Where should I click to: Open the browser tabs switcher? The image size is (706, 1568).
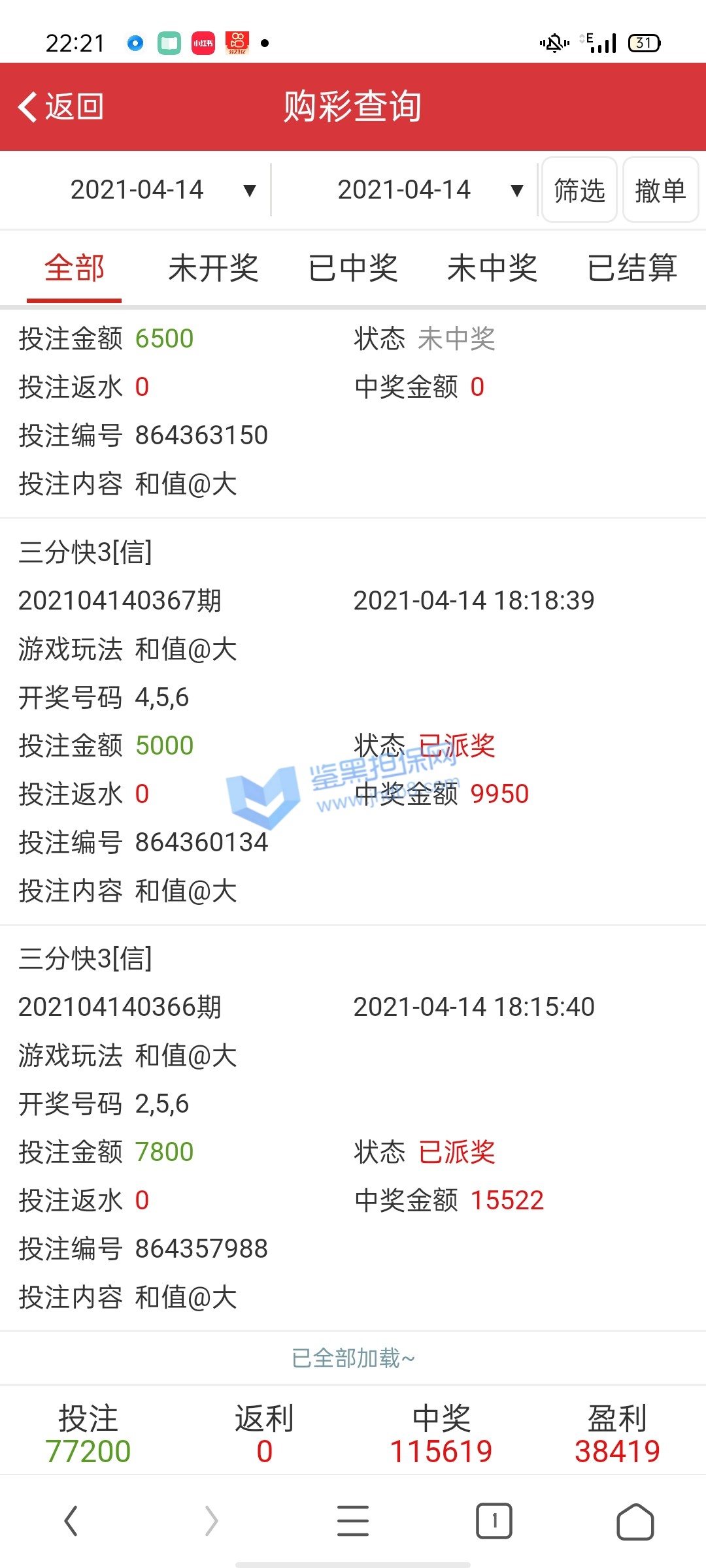coord(494,1521)
